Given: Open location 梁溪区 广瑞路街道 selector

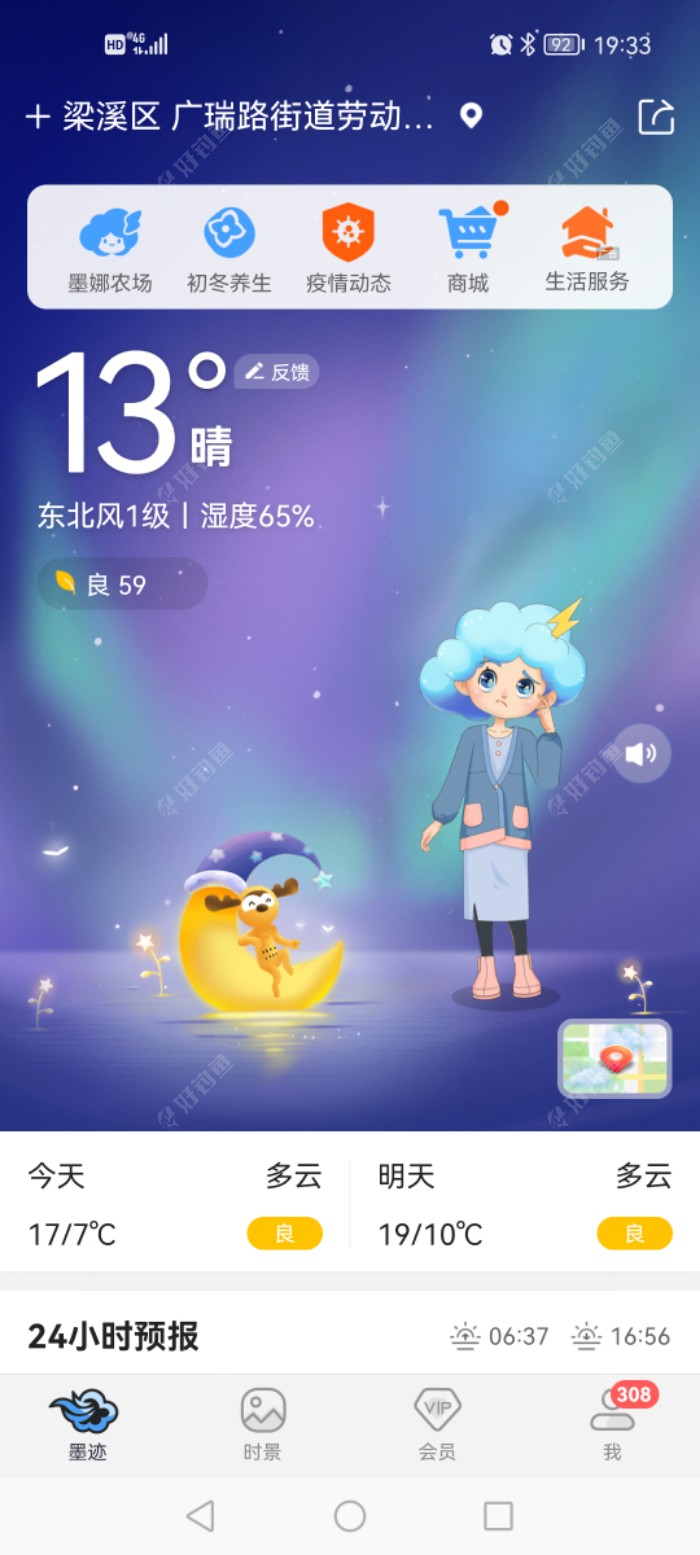Looking at the screenshot, I should coord(248,117).
